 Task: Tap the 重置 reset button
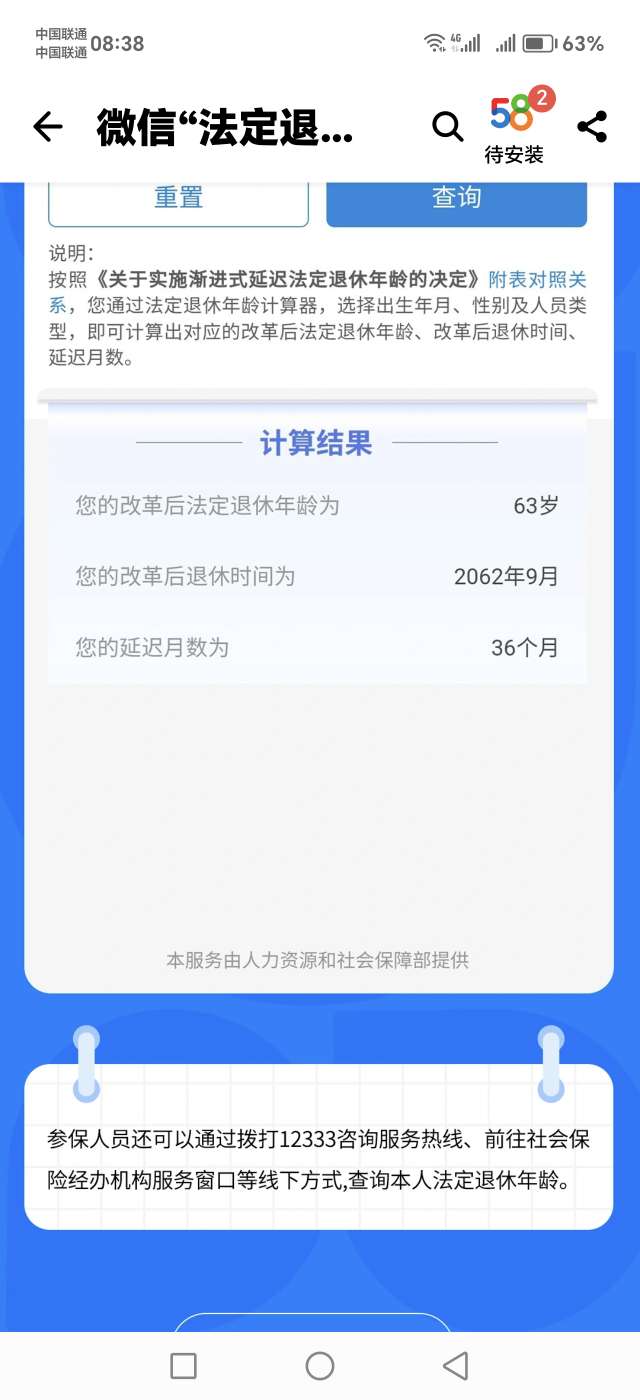tap(179, 199)
